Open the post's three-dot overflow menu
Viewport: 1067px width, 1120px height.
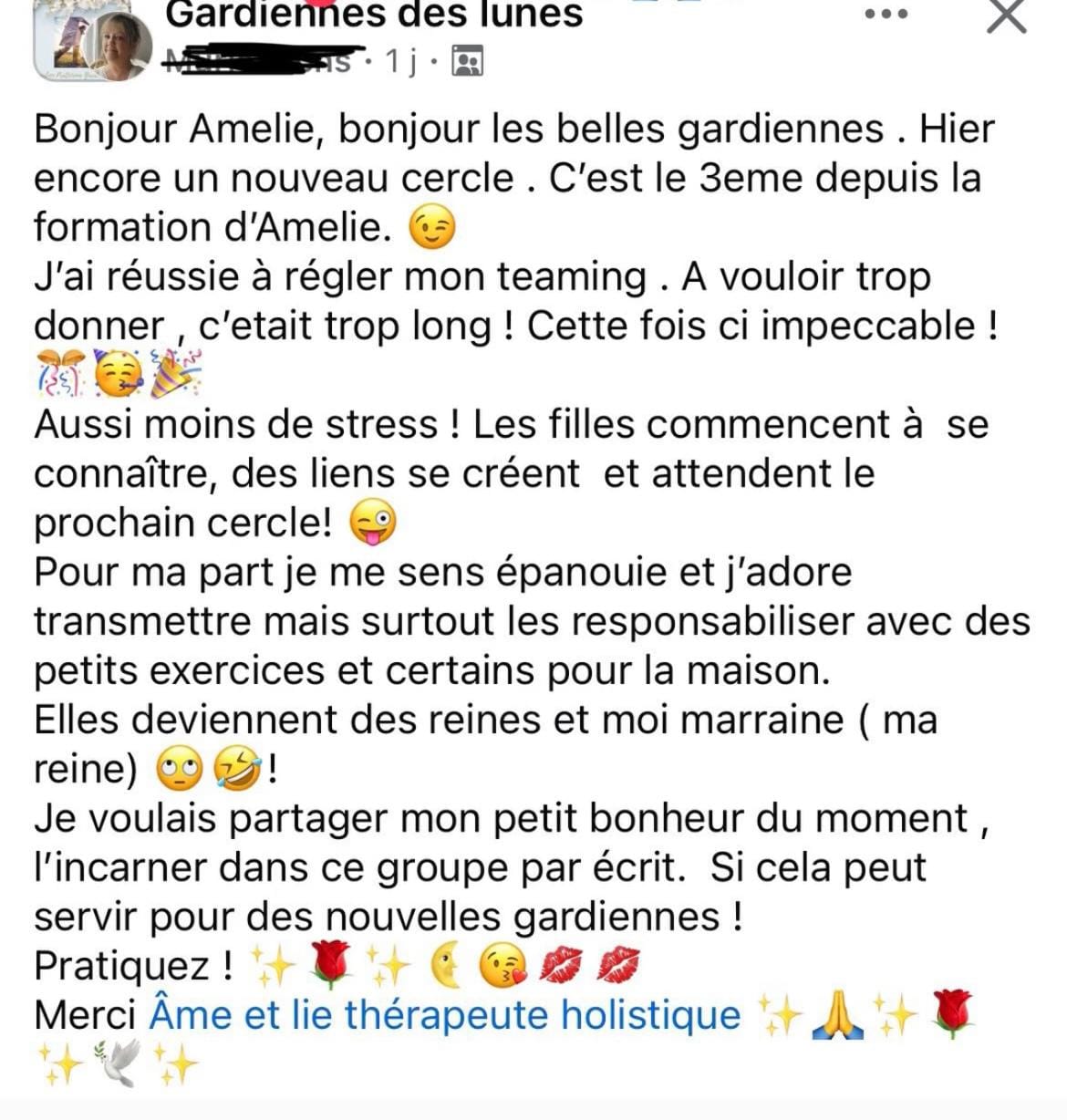coord(886,15)
